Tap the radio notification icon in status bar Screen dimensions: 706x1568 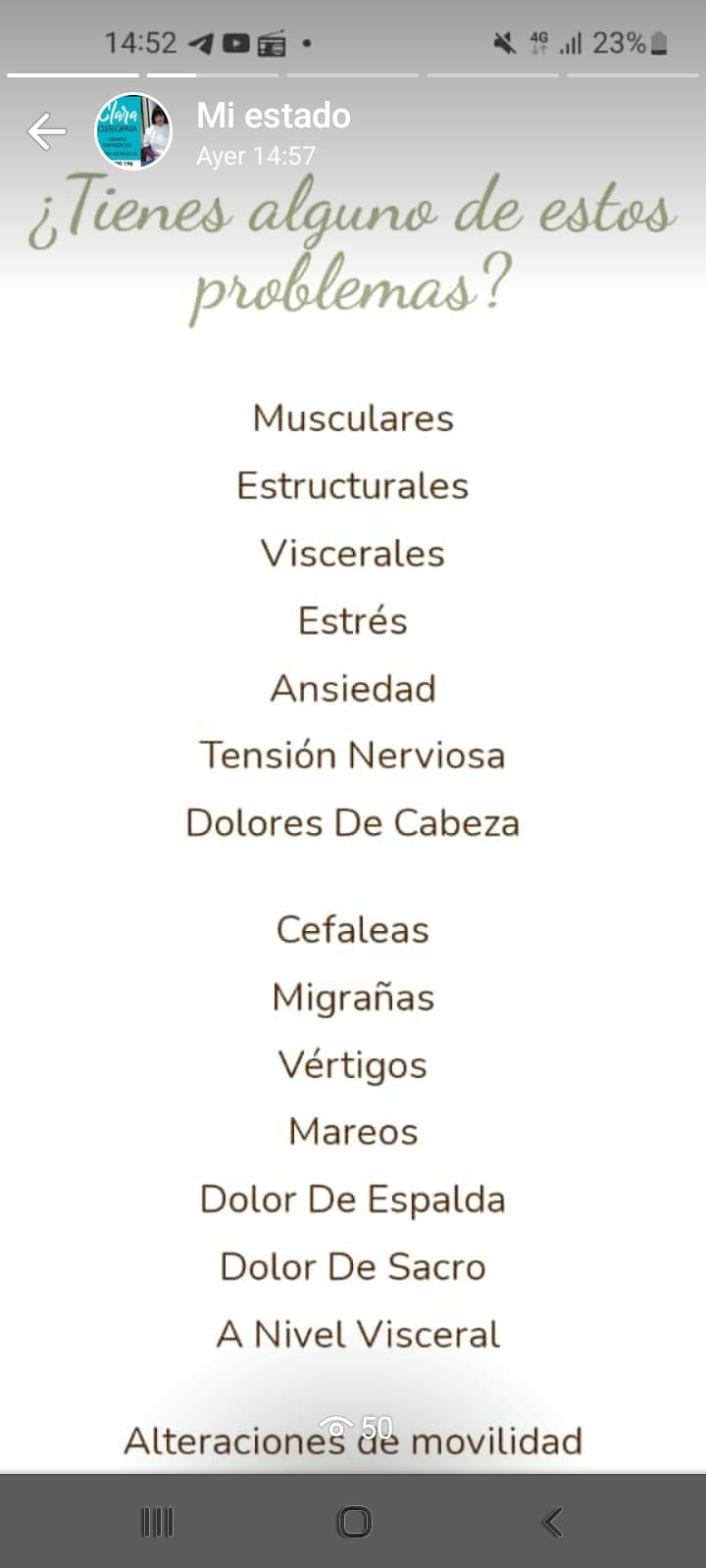click(x=273, y=42)
